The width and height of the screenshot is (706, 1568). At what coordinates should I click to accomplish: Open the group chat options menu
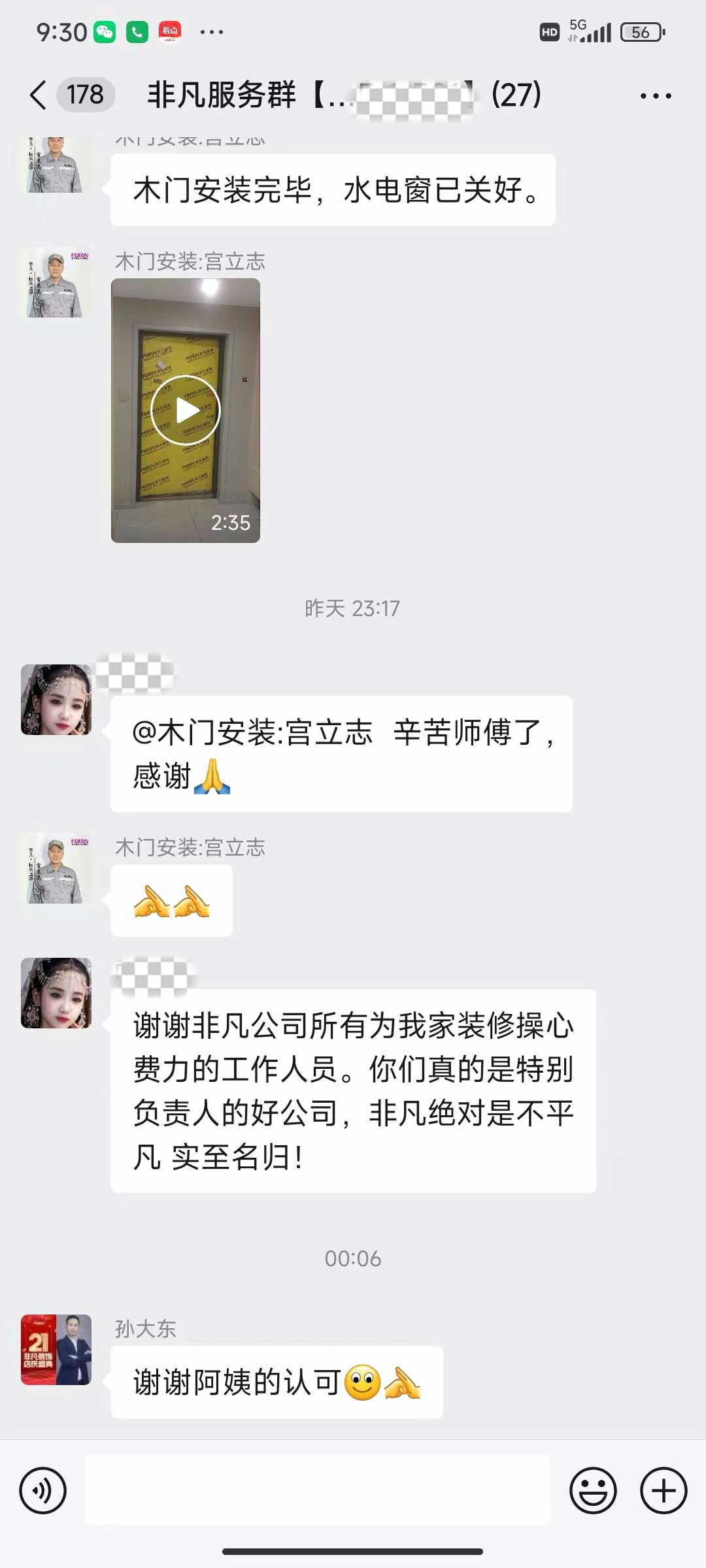coord(655,95)
